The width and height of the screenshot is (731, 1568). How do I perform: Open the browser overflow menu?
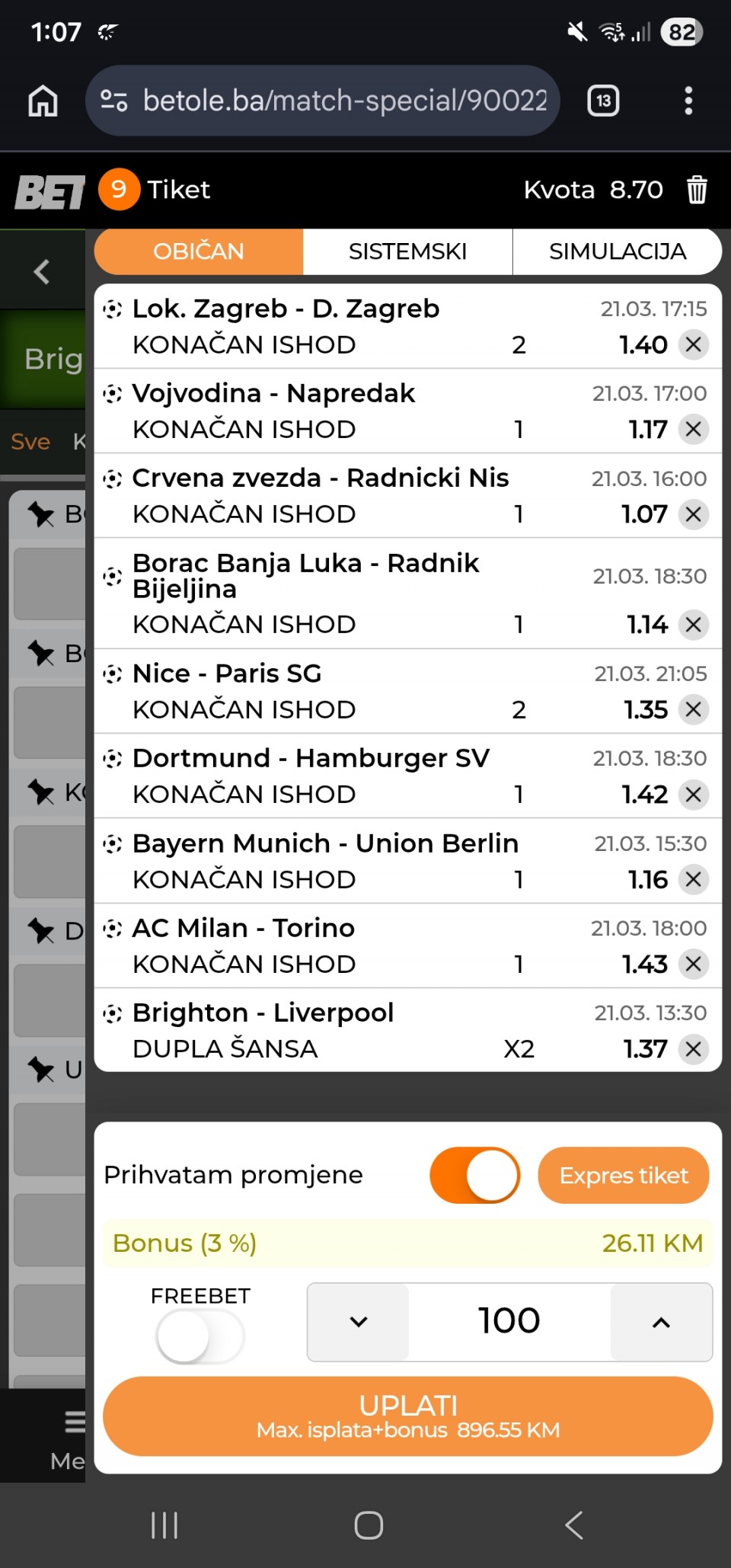click(688, 101)
